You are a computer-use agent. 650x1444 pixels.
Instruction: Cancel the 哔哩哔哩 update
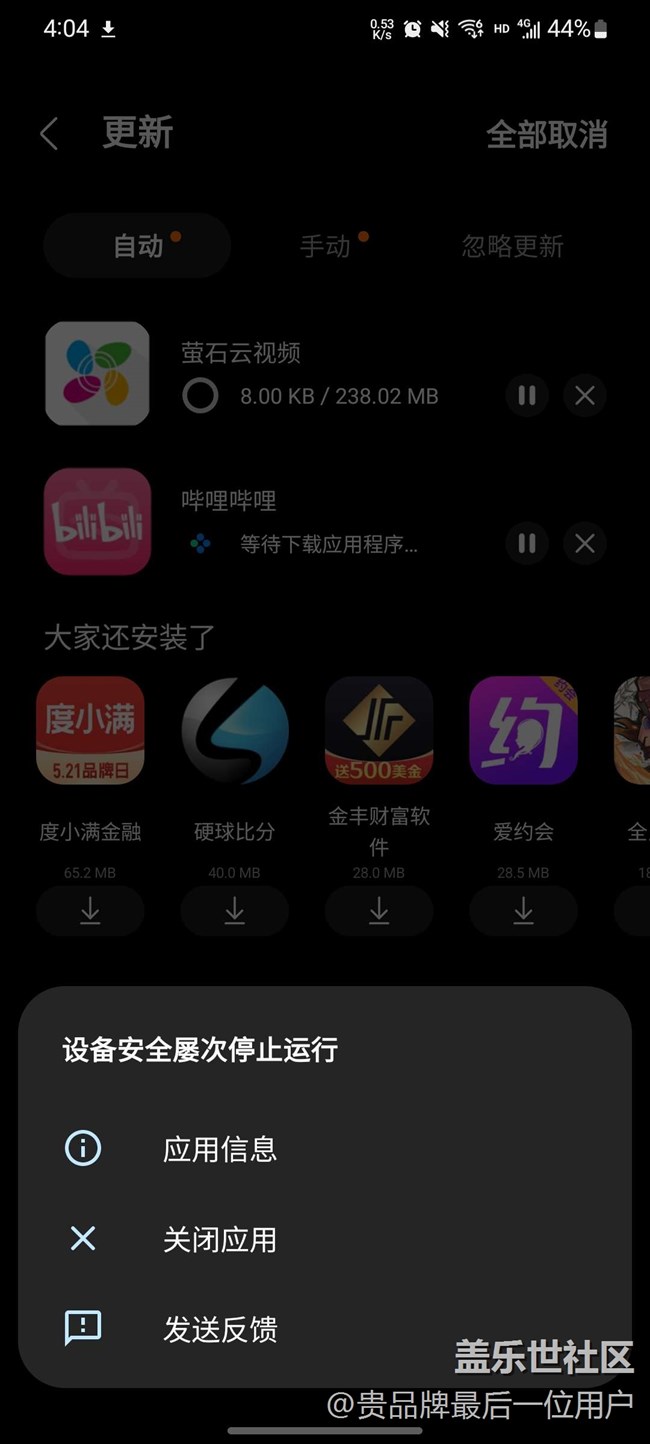coord(585,543)
